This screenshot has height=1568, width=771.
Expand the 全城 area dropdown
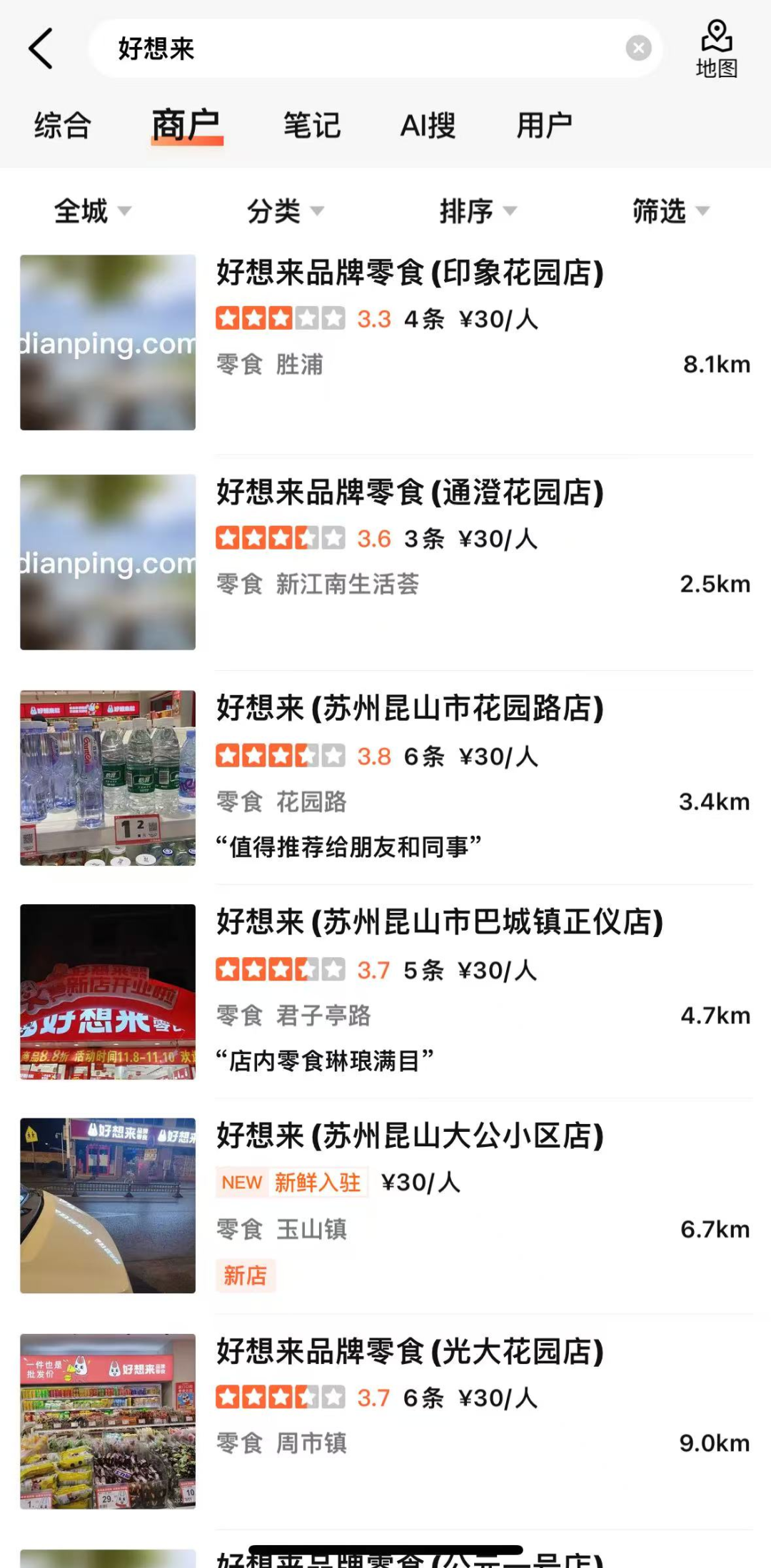coord(93,211)
